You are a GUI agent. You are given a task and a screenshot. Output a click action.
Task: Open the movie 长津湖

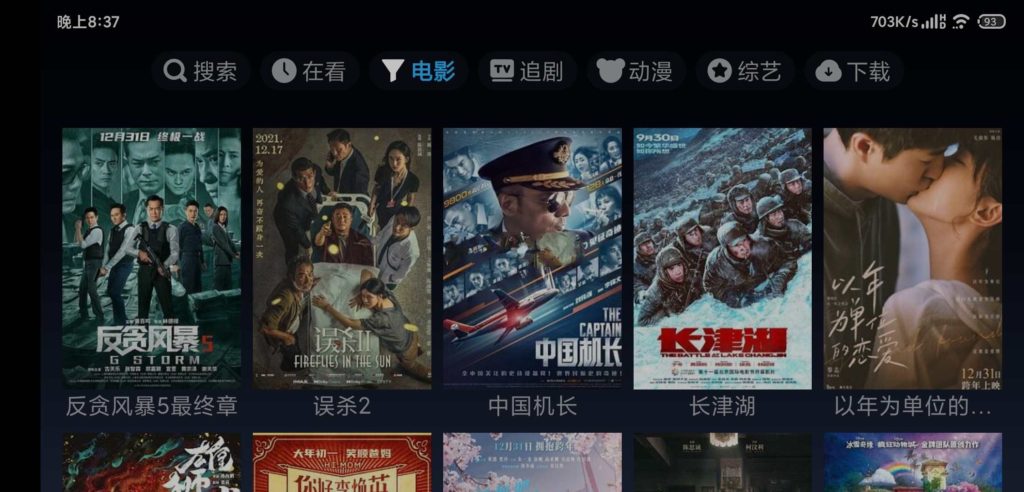click(x=722, y=258)
